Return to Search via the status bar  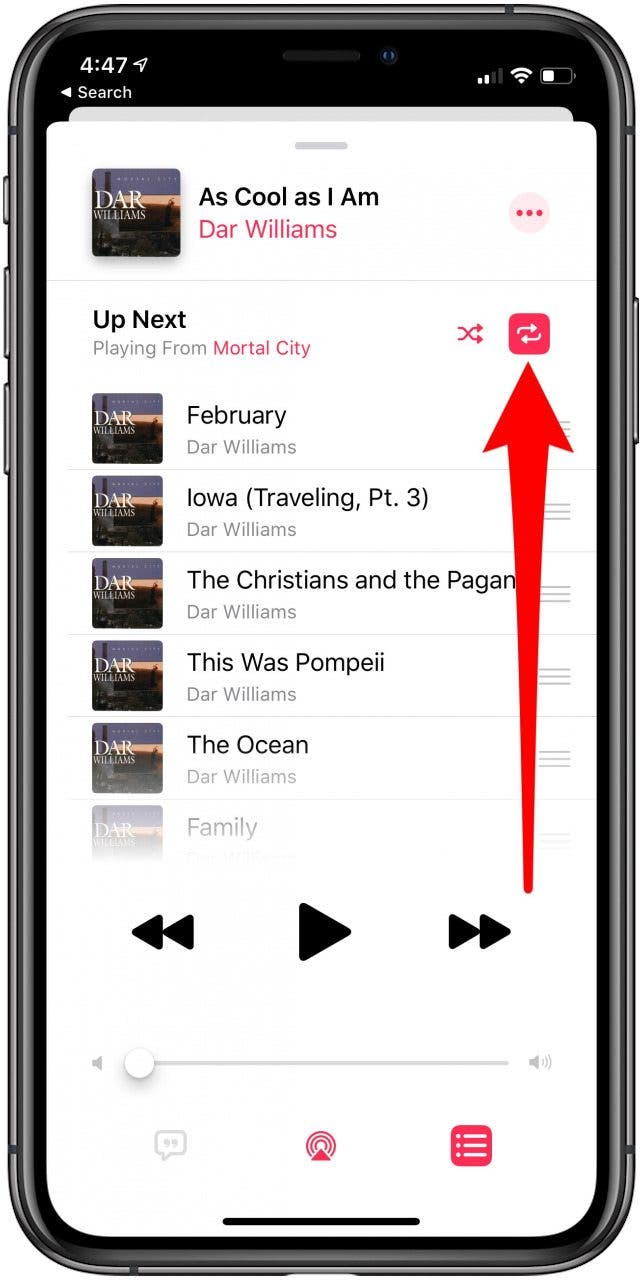(x=96, y=92)
